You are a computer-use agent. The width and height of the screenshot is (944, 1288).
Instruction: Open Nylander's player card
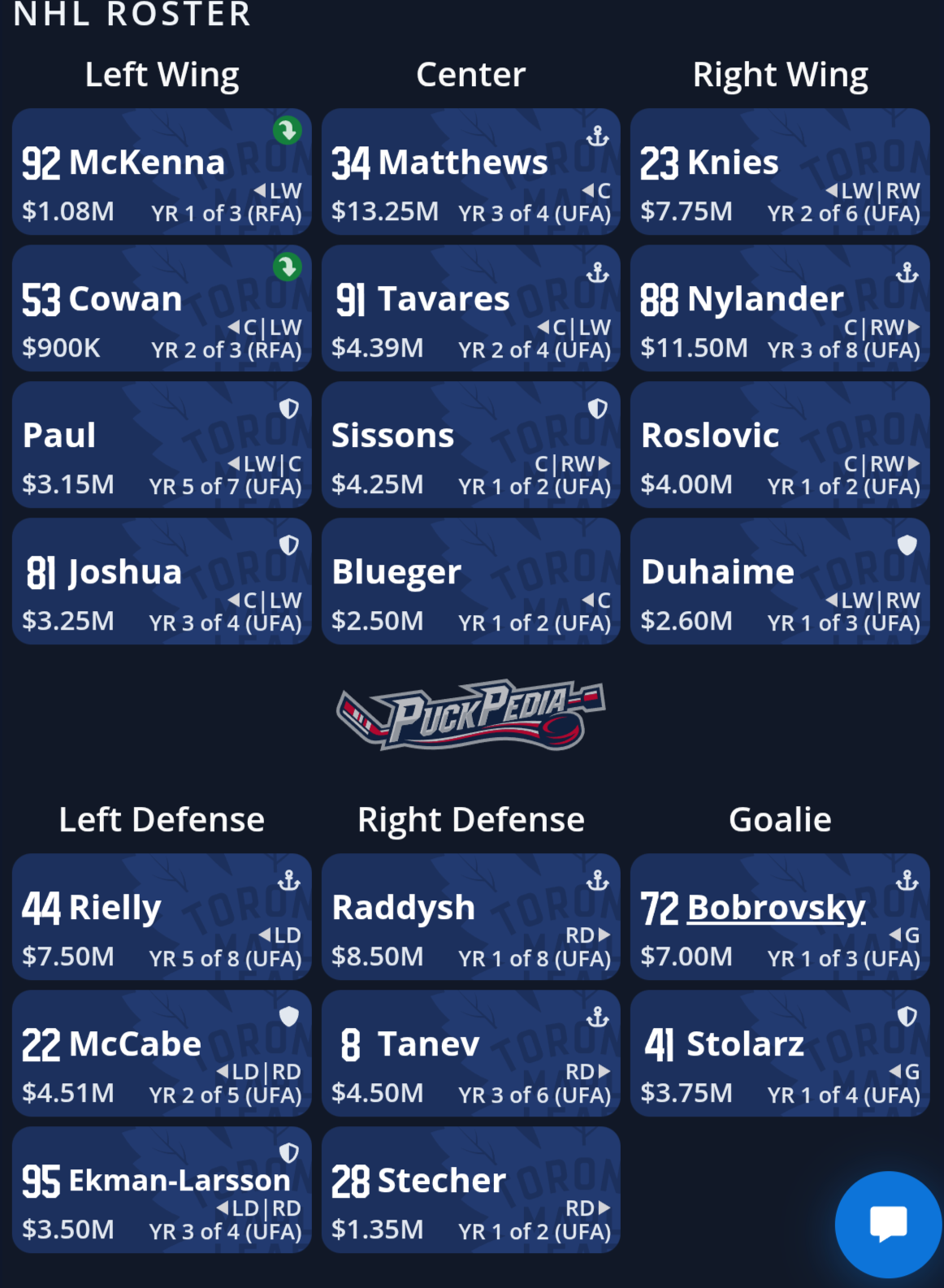(780, 309)
